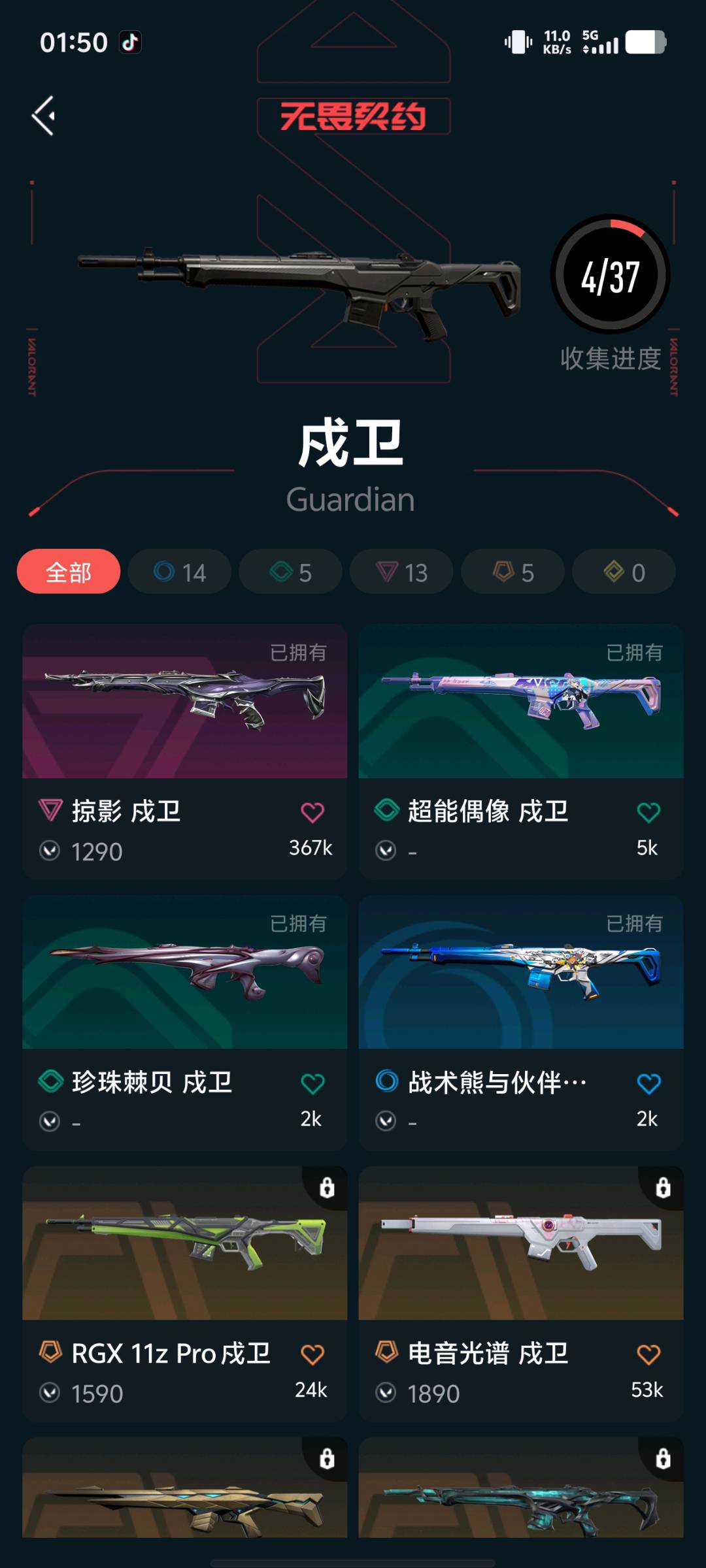Like the 珍珠棘贝 戍卫 skin
This screenshot has width=706, height=1568.
tap(312, 1084)
